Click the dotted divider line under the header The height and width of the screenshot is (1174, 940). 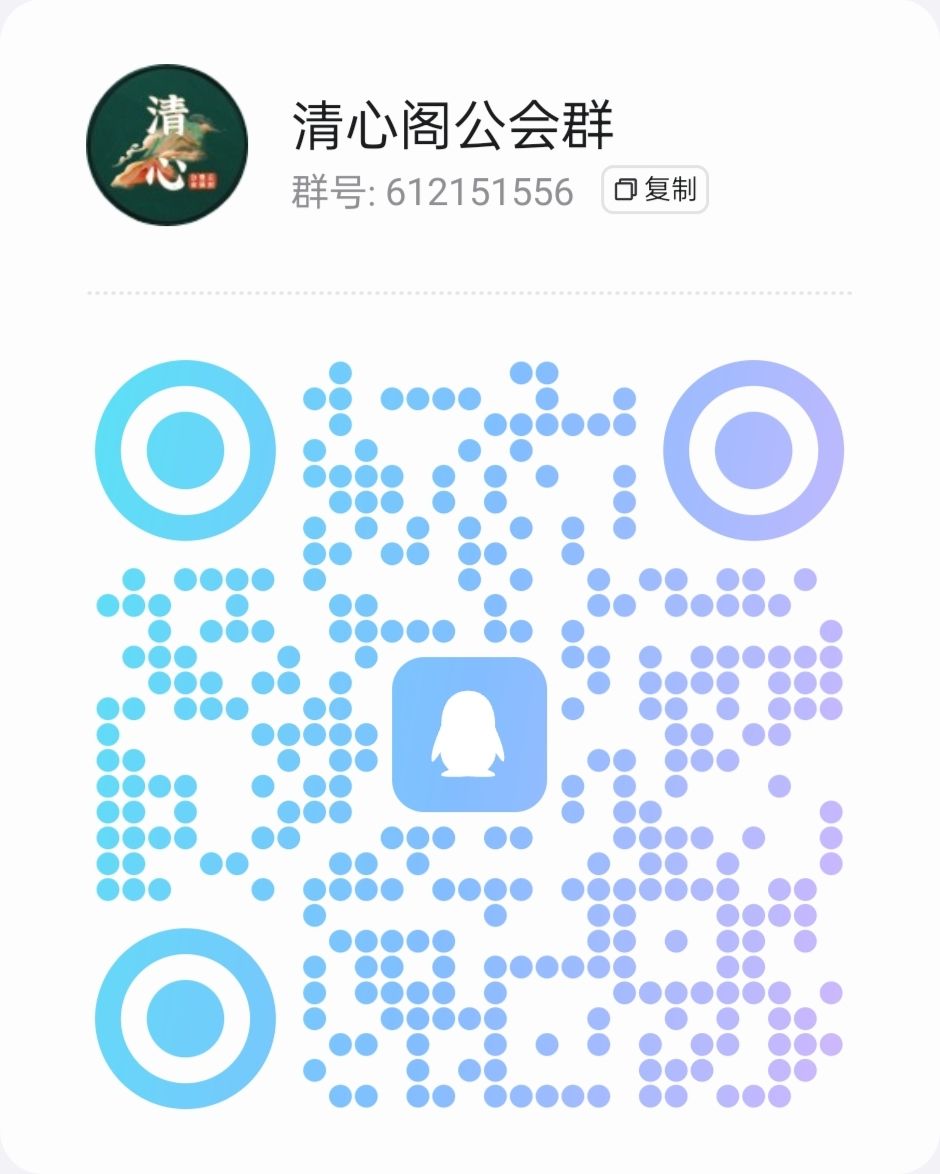pos(470,293)
